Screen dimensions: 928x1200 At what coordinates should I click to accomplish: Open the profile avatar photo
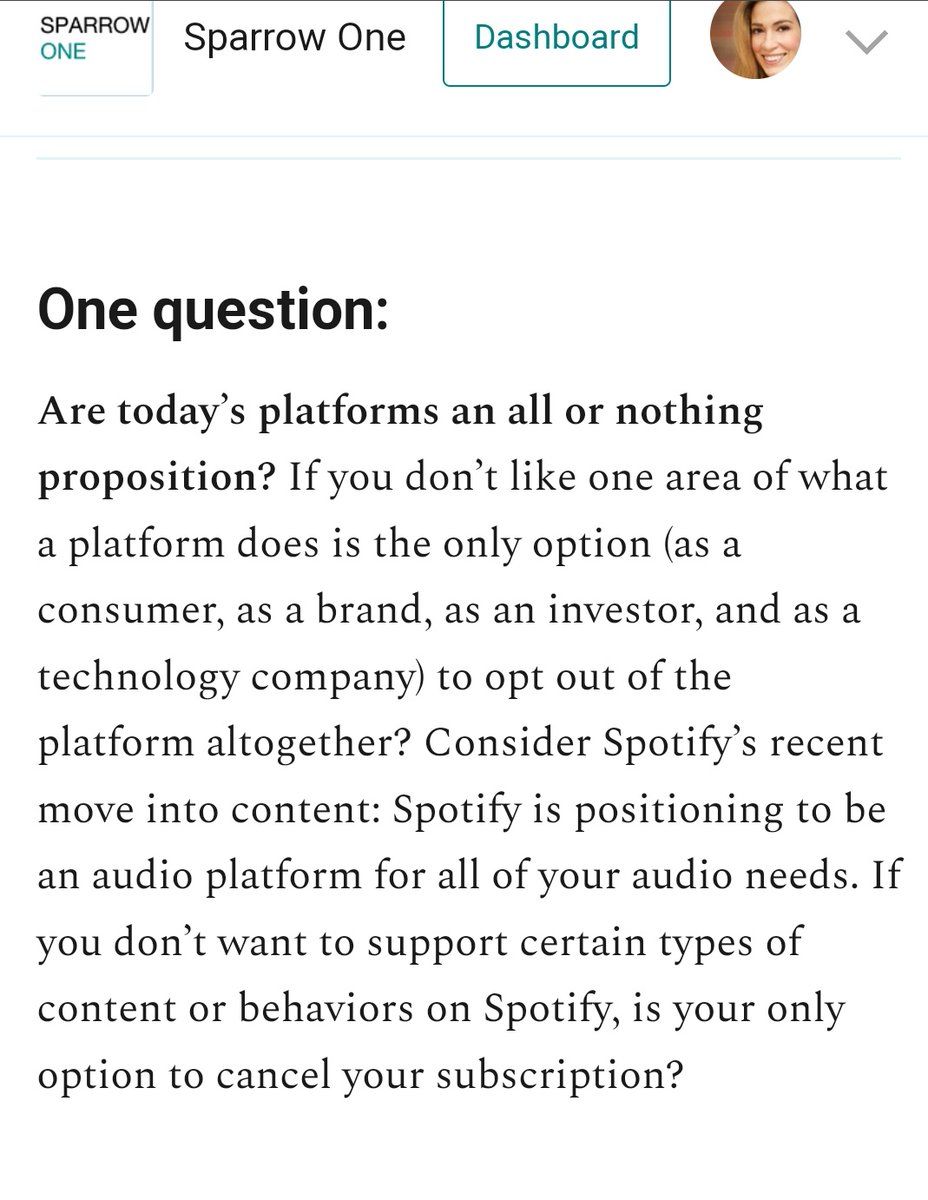pos(755,40)
